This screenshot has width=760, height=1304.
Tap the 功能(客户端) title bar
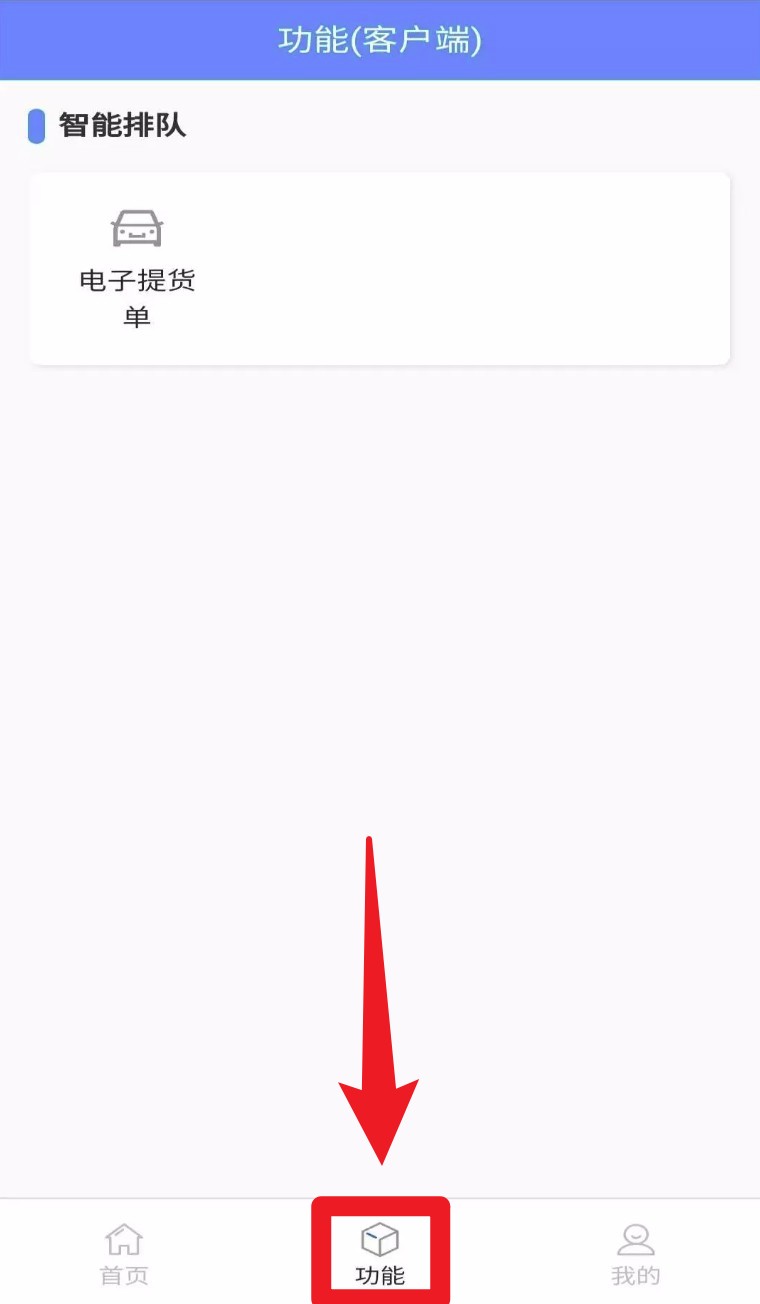click(380, 40)
